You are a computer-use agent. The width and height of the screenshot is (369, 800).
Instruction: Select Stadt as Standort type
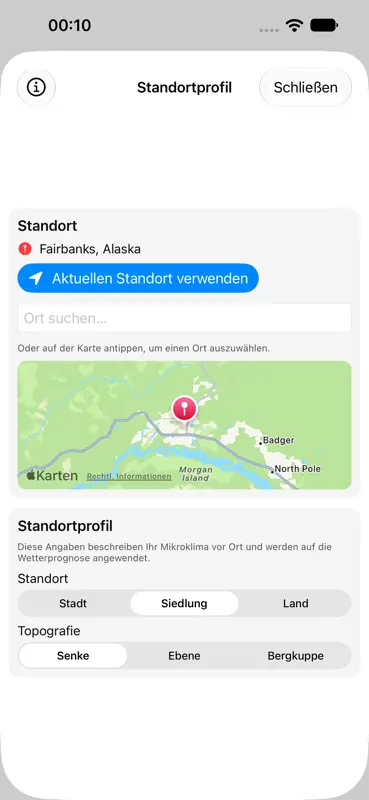coord(73,604)
